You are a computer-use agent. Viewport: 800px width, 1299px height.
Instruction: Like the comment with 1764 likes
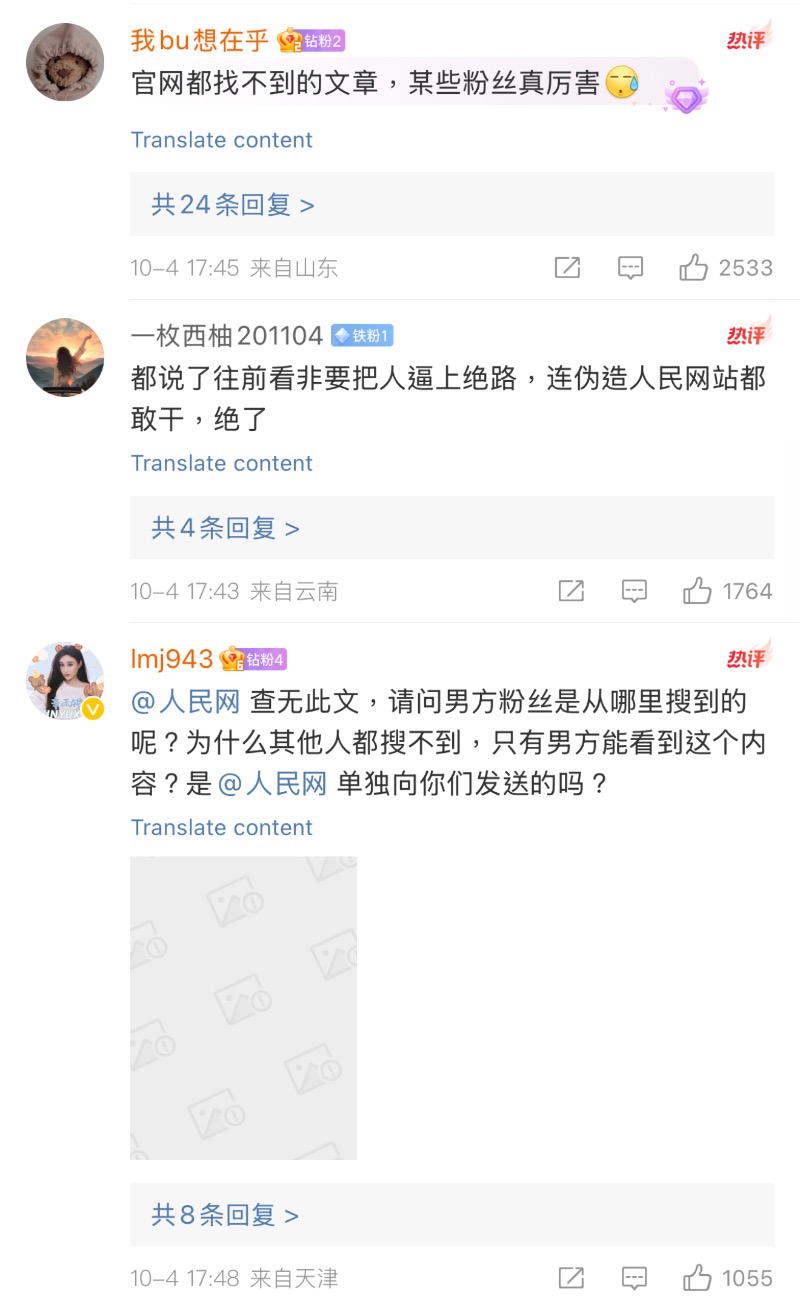pos(697,591)
